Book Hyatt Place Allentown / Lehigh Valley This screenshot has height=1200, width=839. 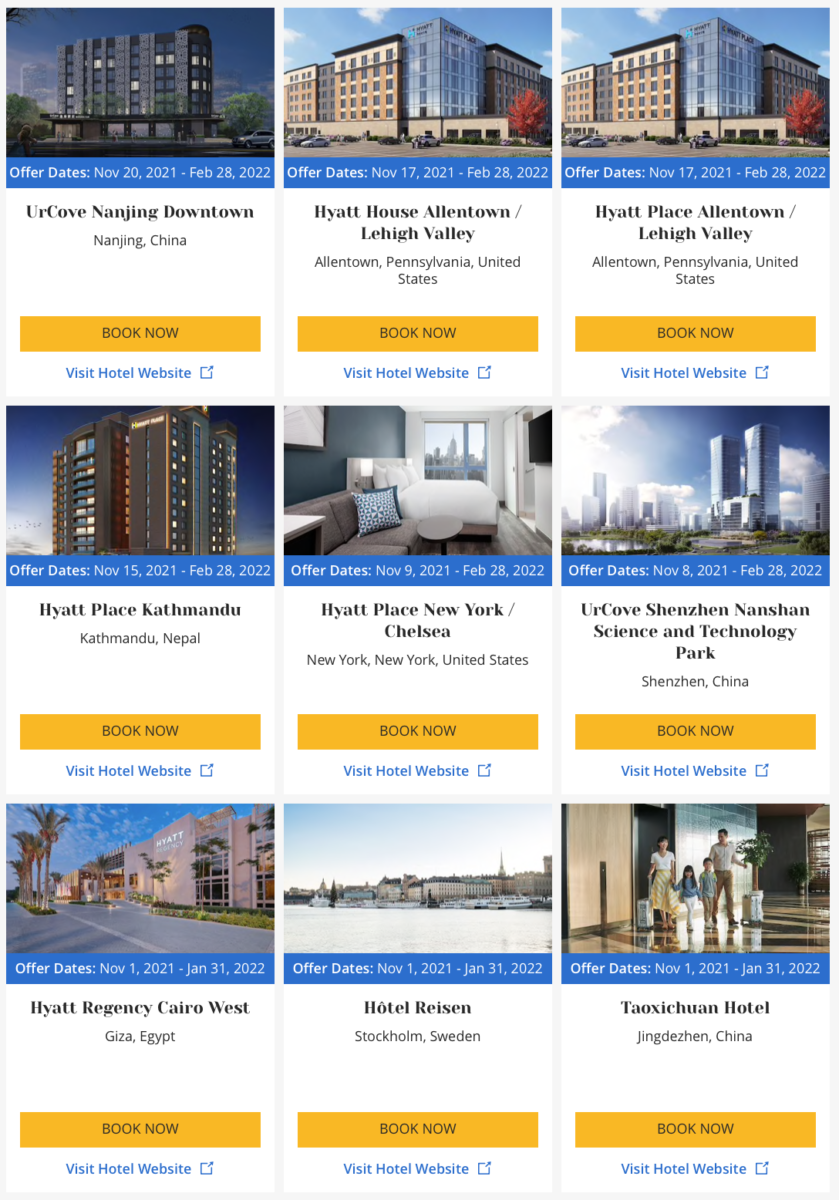695,333
